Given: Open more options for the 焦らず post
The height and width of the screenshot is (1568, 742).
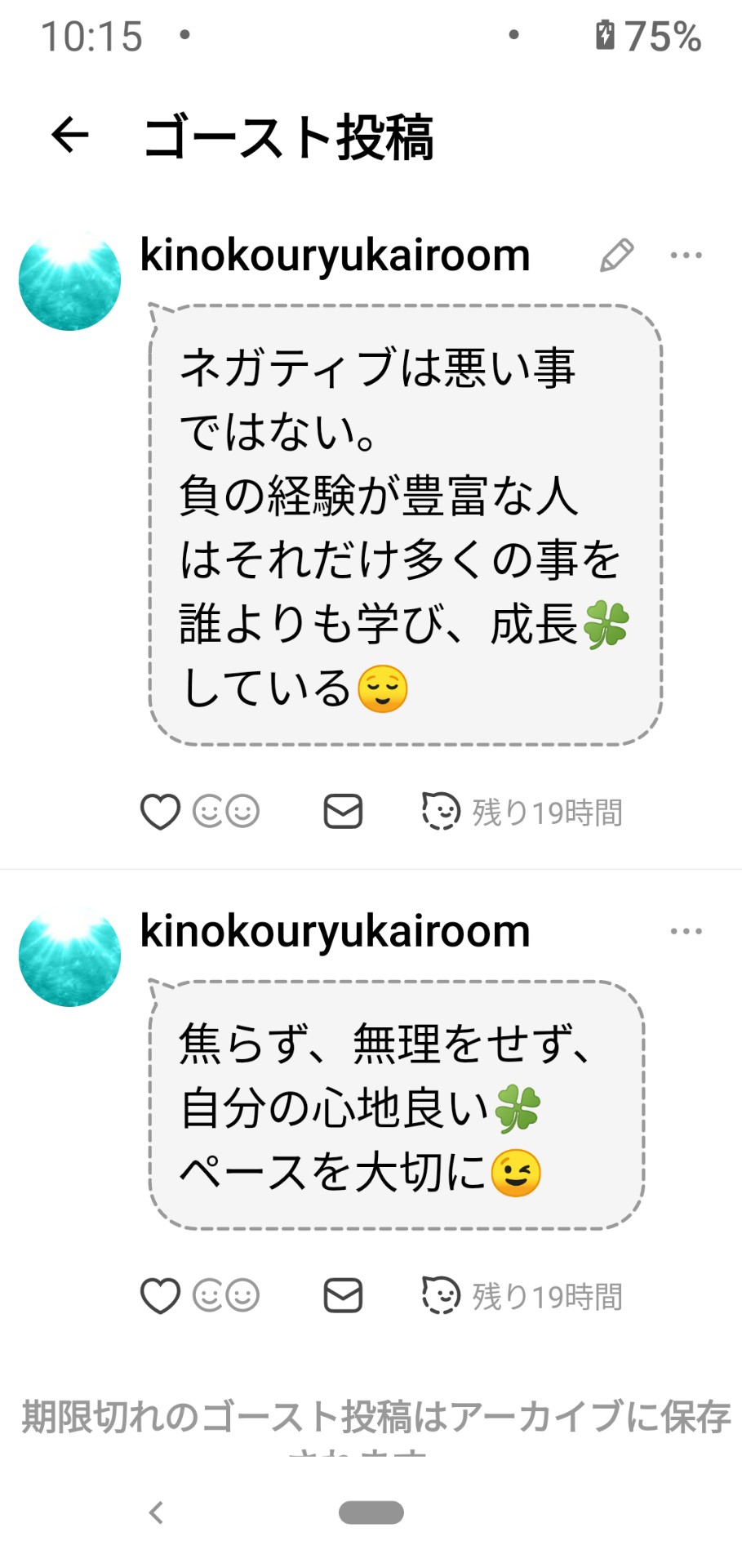Looking at the screenshot, I should pos(686,932).
